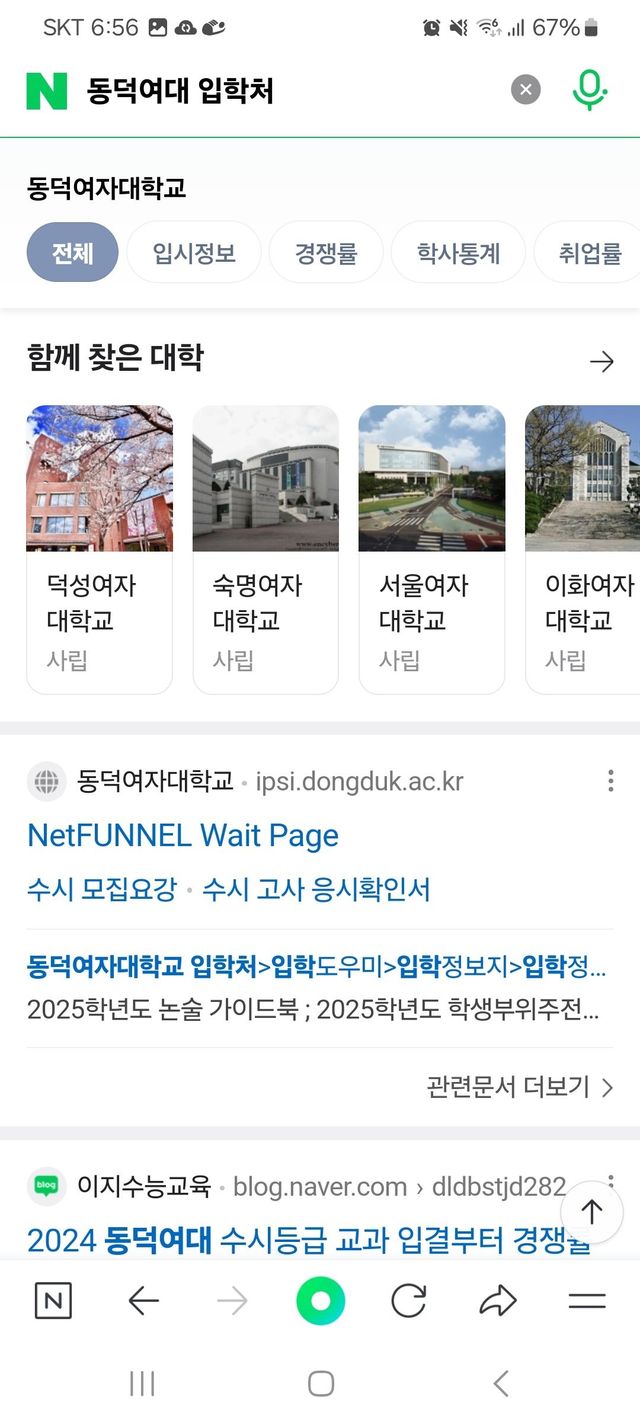The height and width of the screenshot is (1422, 640).
Task: Open more options for 동덕여자대학교 result
Action: tap(610, 781)
